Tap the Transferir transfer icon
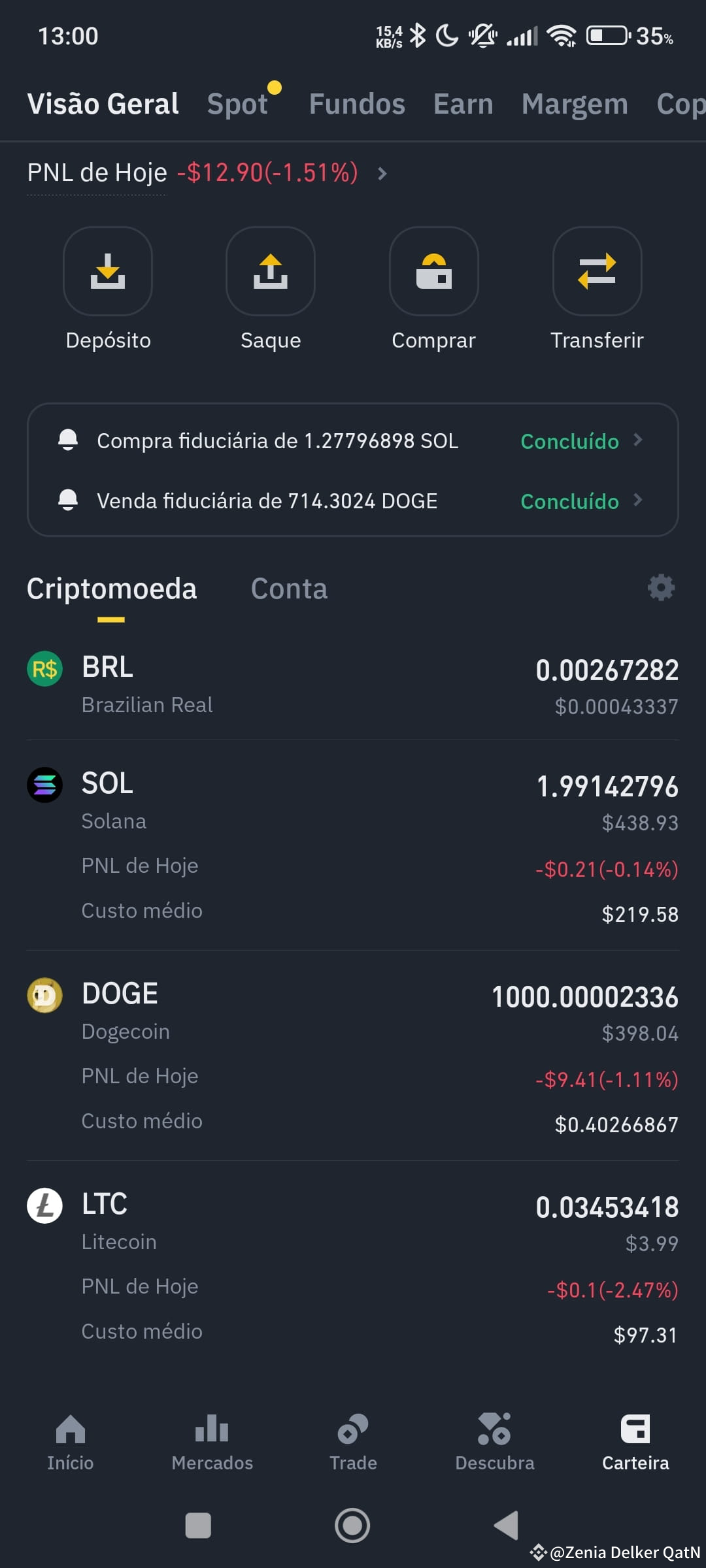 [x=597, y=272]
